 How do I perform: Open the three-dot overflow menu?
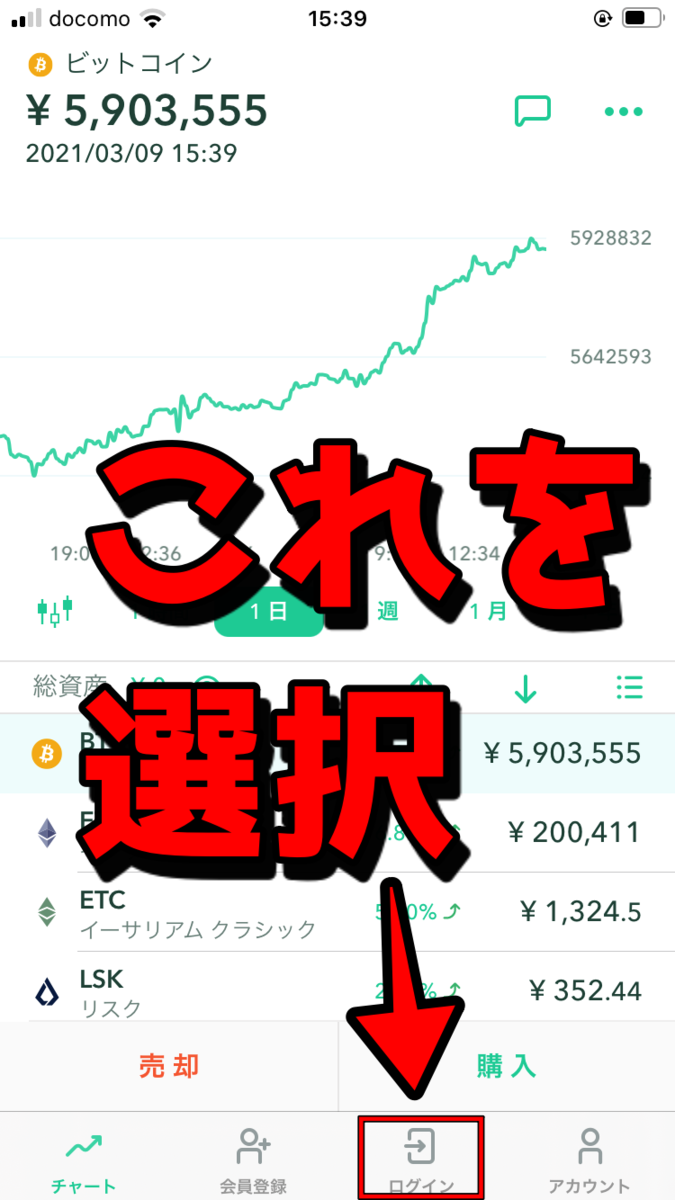point(624,111)
